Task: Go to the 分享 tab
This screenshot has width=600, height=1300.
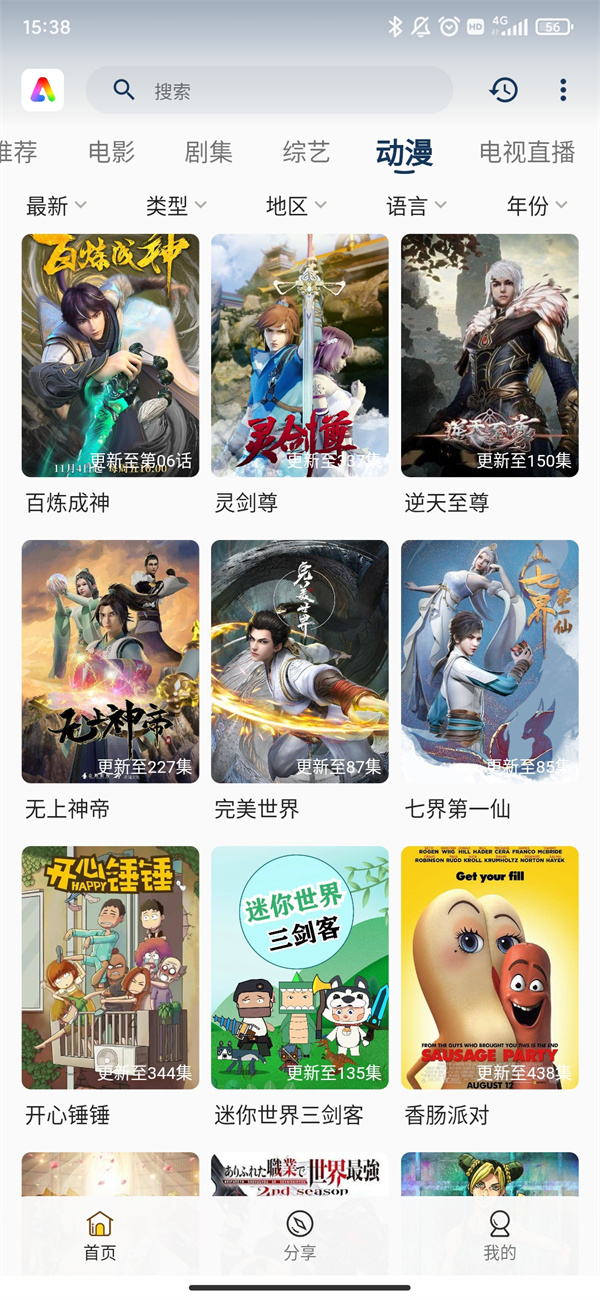Action: click(299, 1236)
